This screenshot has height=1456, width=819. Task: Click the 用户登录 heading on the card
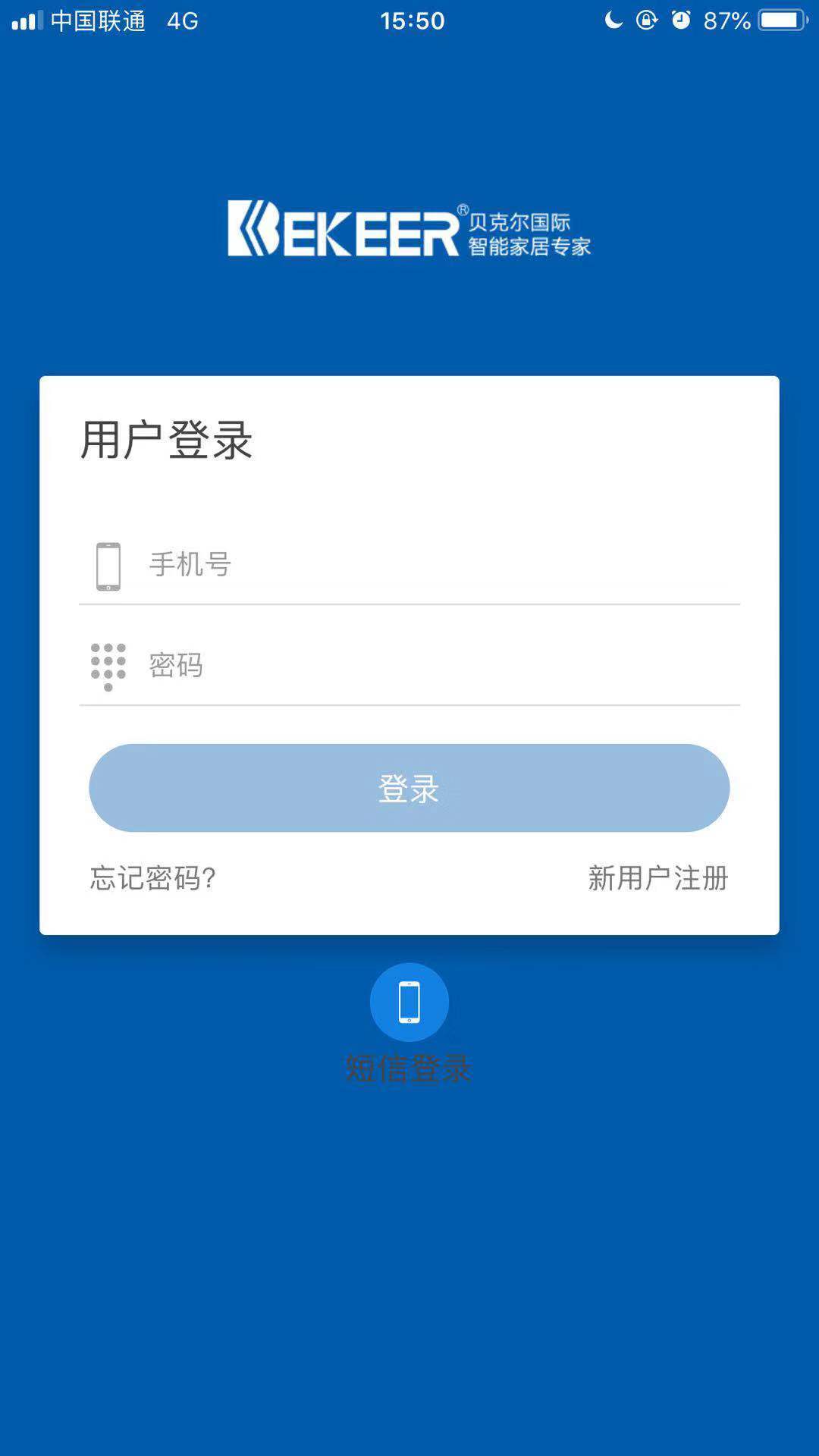click(167, 441)
